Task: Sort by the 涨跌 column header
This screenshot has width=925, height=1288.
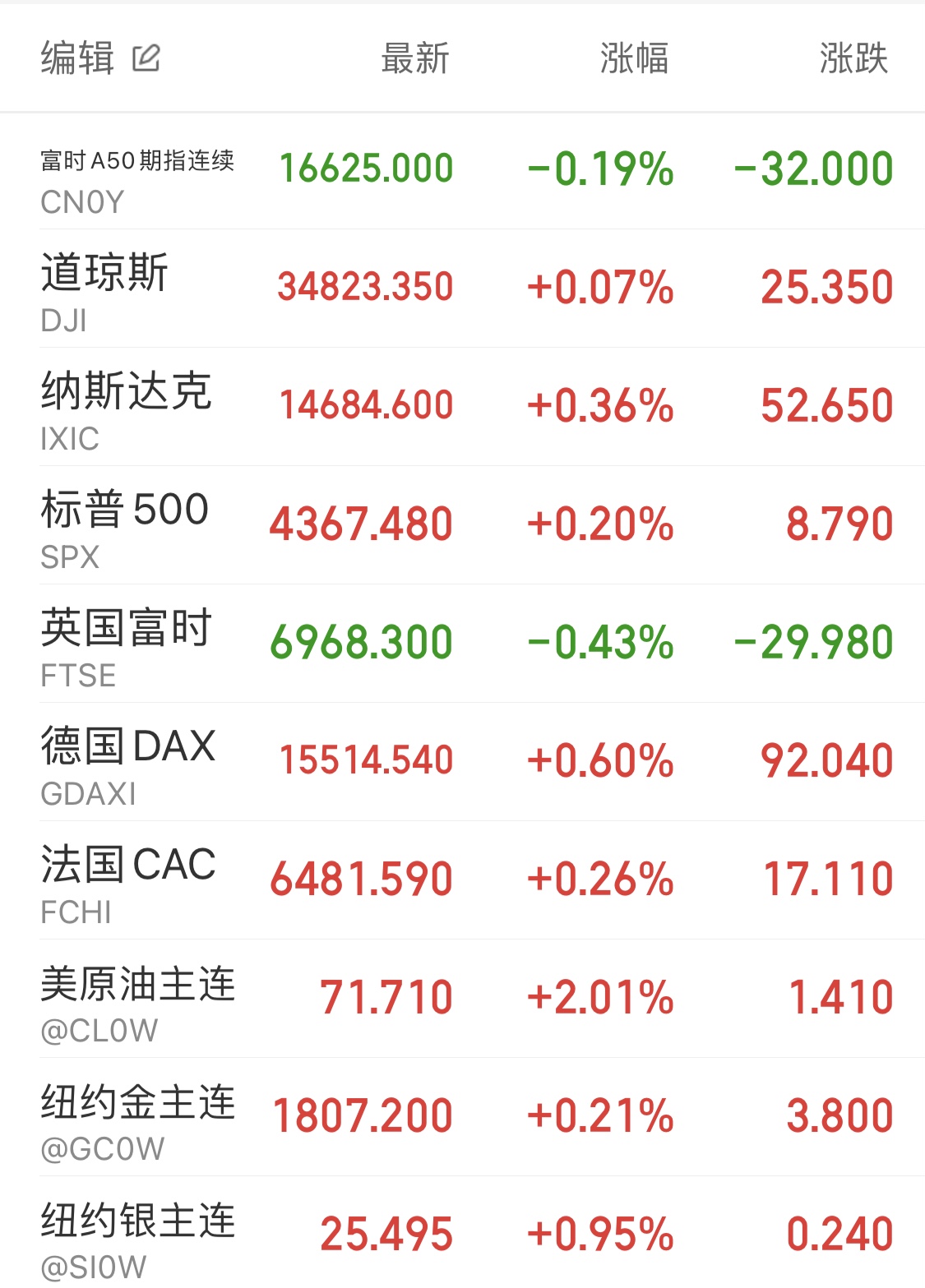Action: click(853, 58)
